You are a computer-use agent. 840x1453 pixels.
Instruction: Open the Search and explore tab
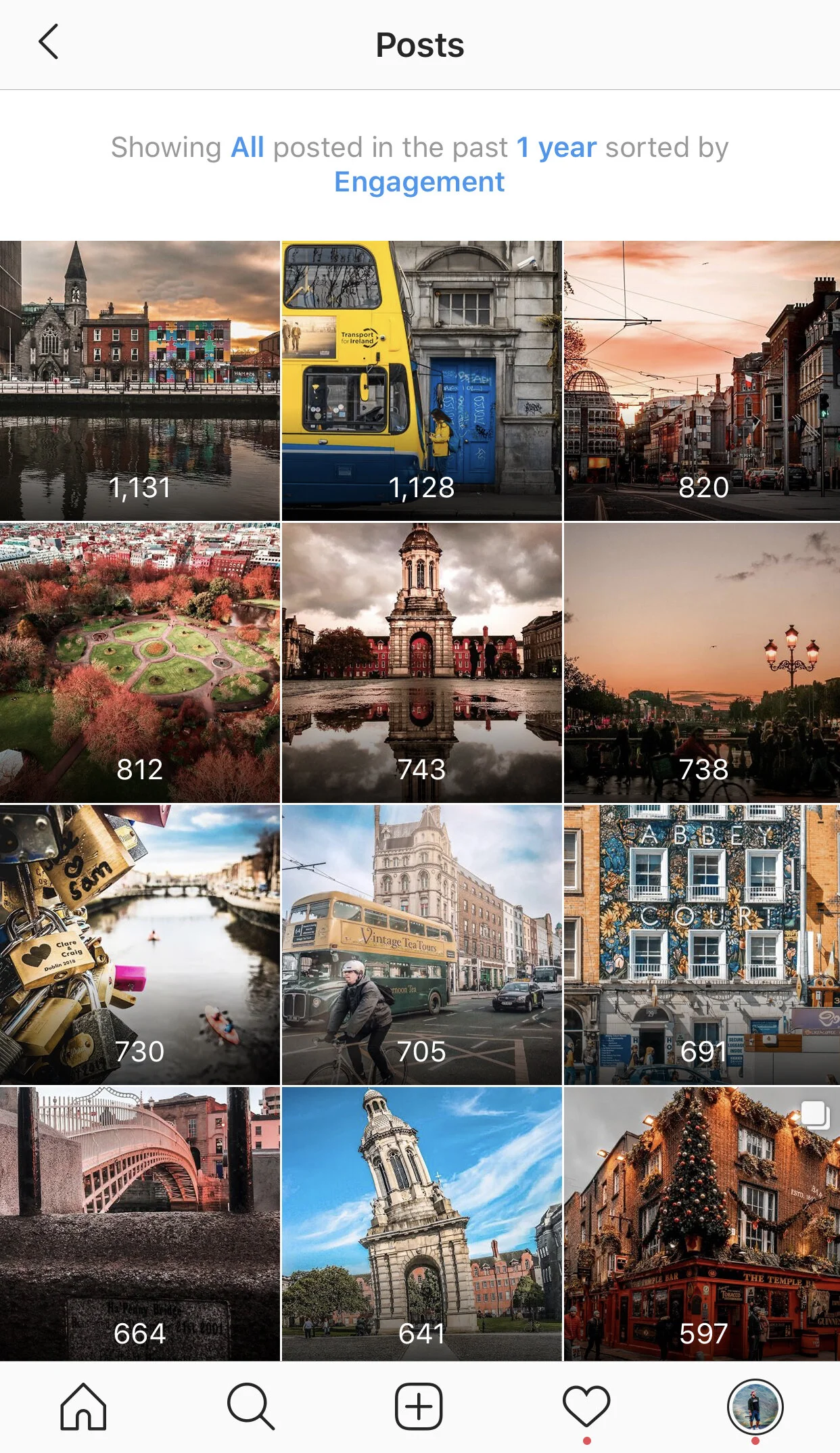point(251,1407)
